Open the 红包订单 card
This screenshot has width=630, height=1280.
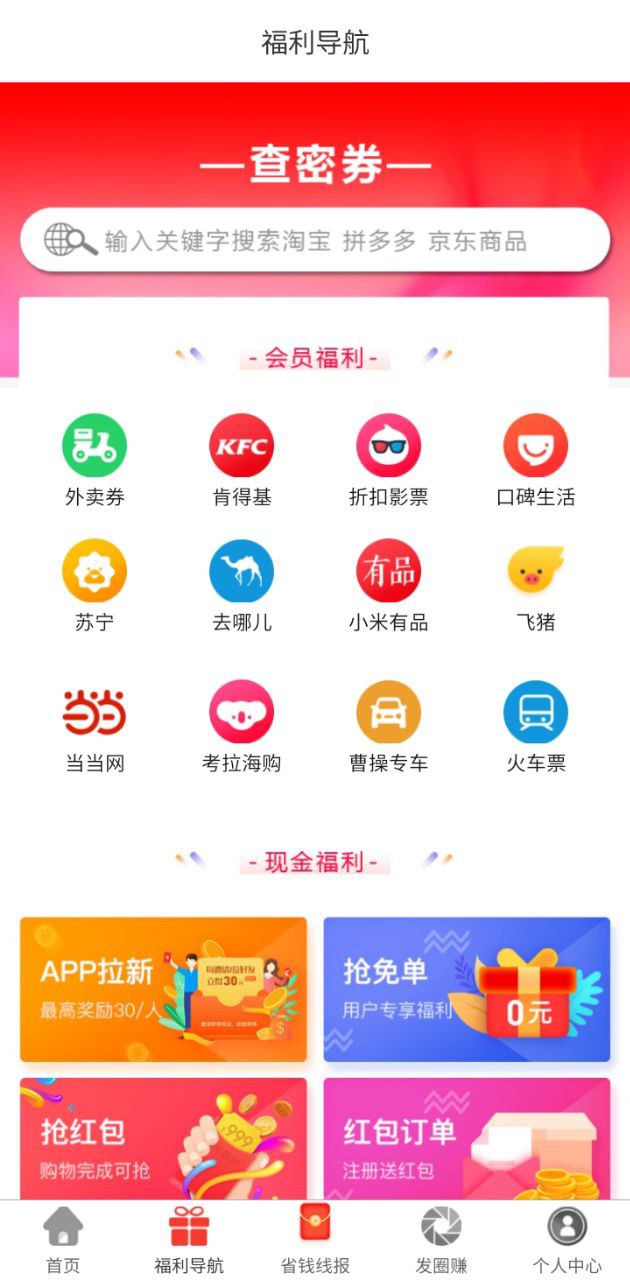466,1138
